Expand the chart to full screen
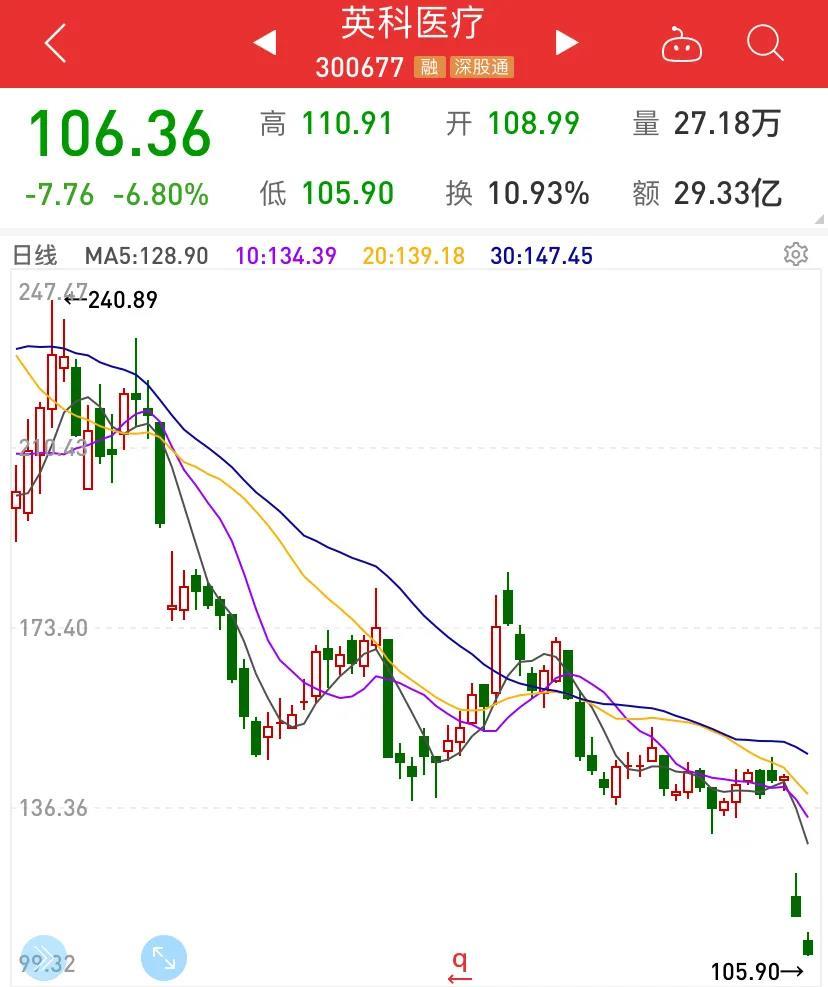The image size is (828, 987). pyautogui.click(x=164, y=959)
